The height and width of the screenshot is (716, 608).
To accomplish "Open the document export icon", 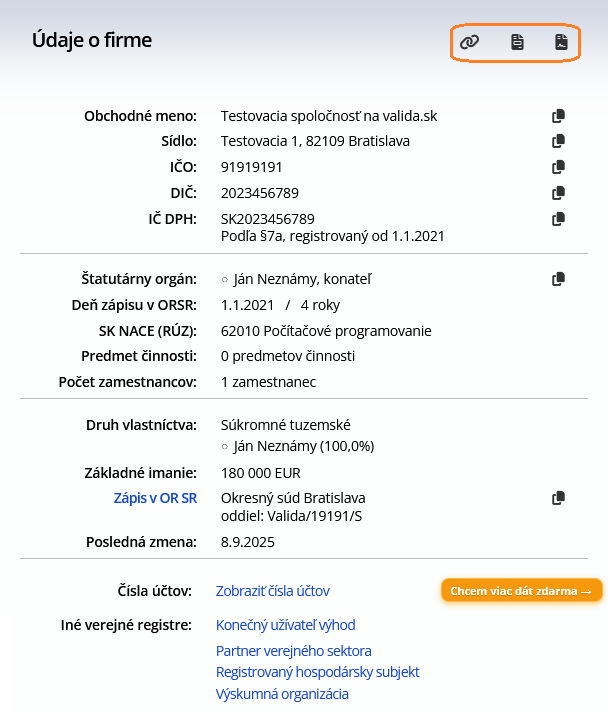I will 517,42.
